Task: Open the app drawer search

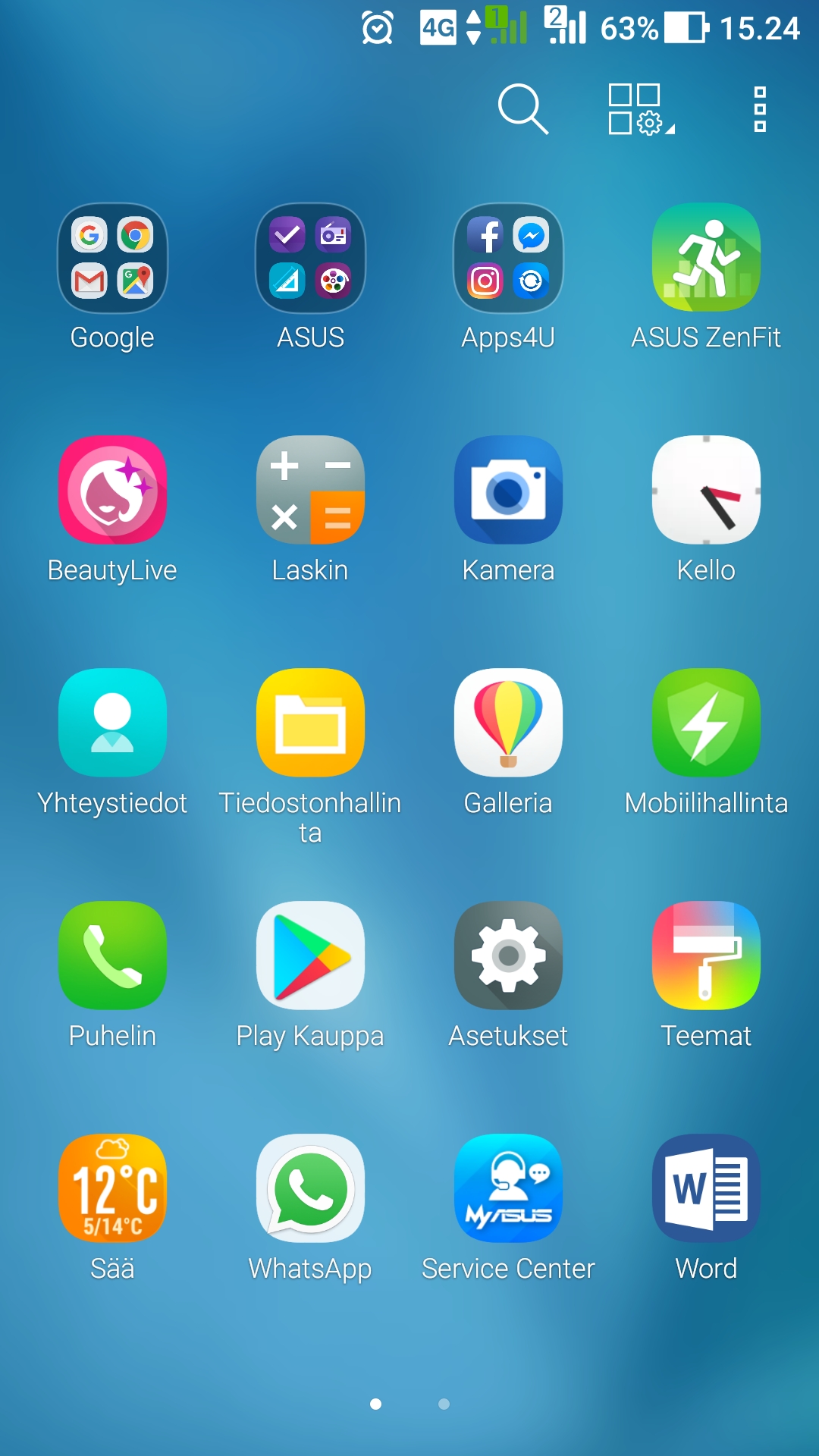Action: point(522,109)
